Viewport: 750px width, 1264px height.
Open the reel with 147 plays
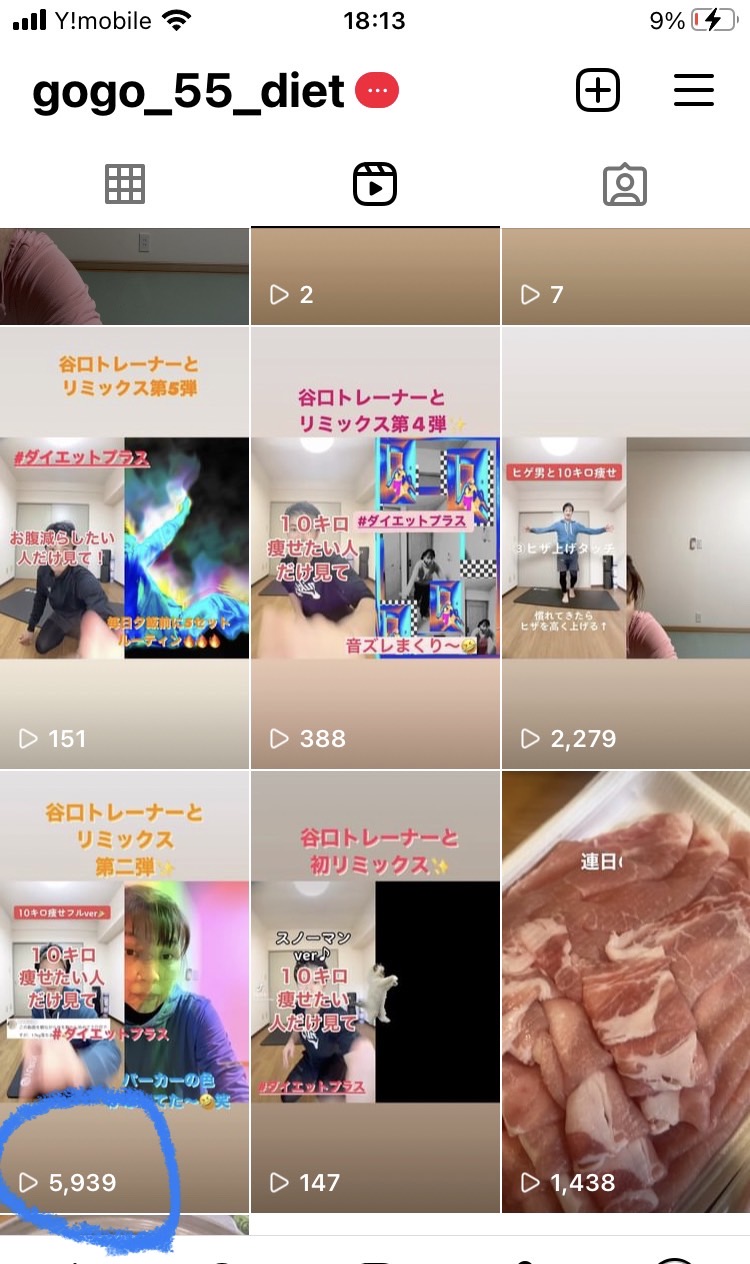coord(375,992)
